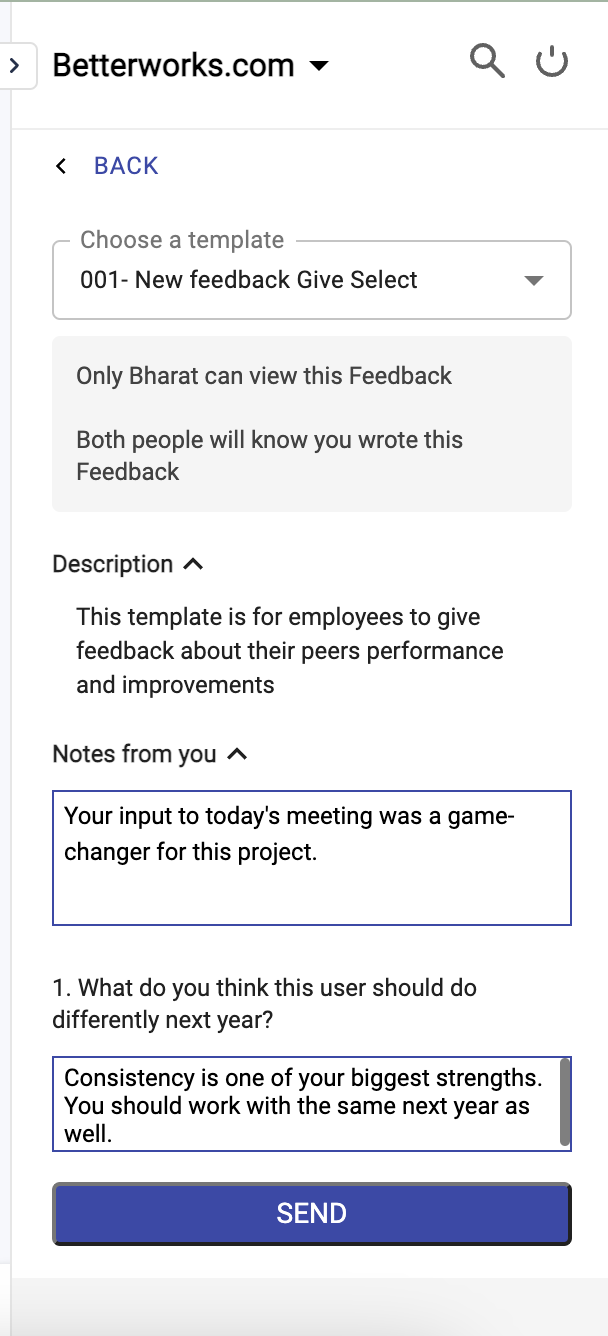Viewport: 608px width, 1336px height.
Task: Send the feedback
Action: click(x=312, y=1214)
